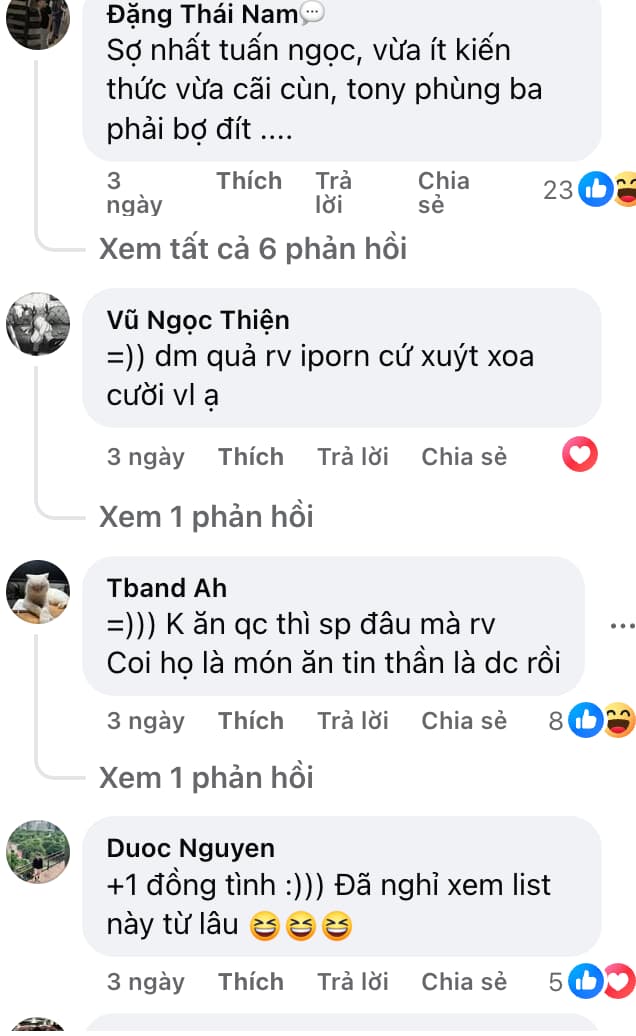Reply to Vũ Ngọc Thiện's comment

pos(353,457)
